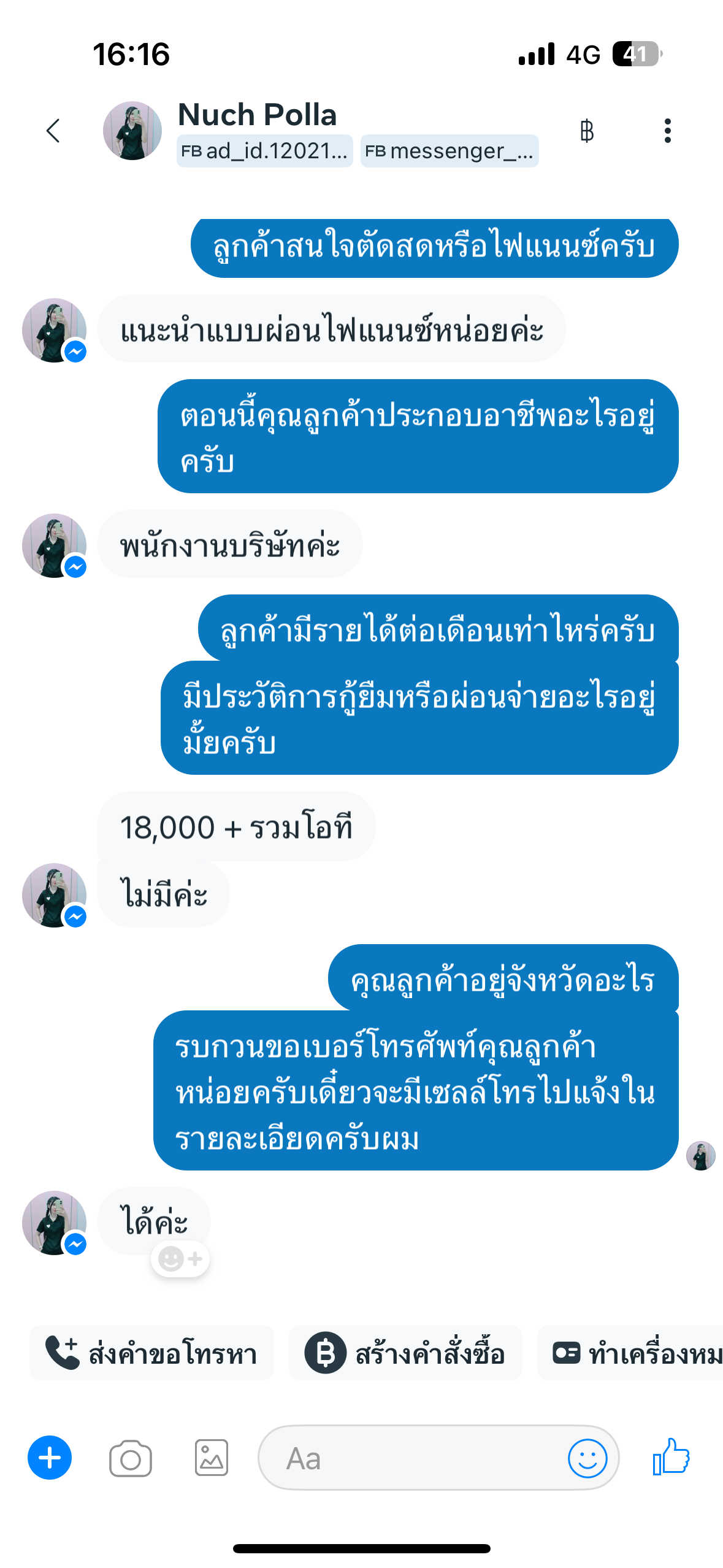This screenshot has width=723, height=1568.
Task: Create an order with สร้างคำสั่งซื้อ
Action: [x=405, y=1353]
